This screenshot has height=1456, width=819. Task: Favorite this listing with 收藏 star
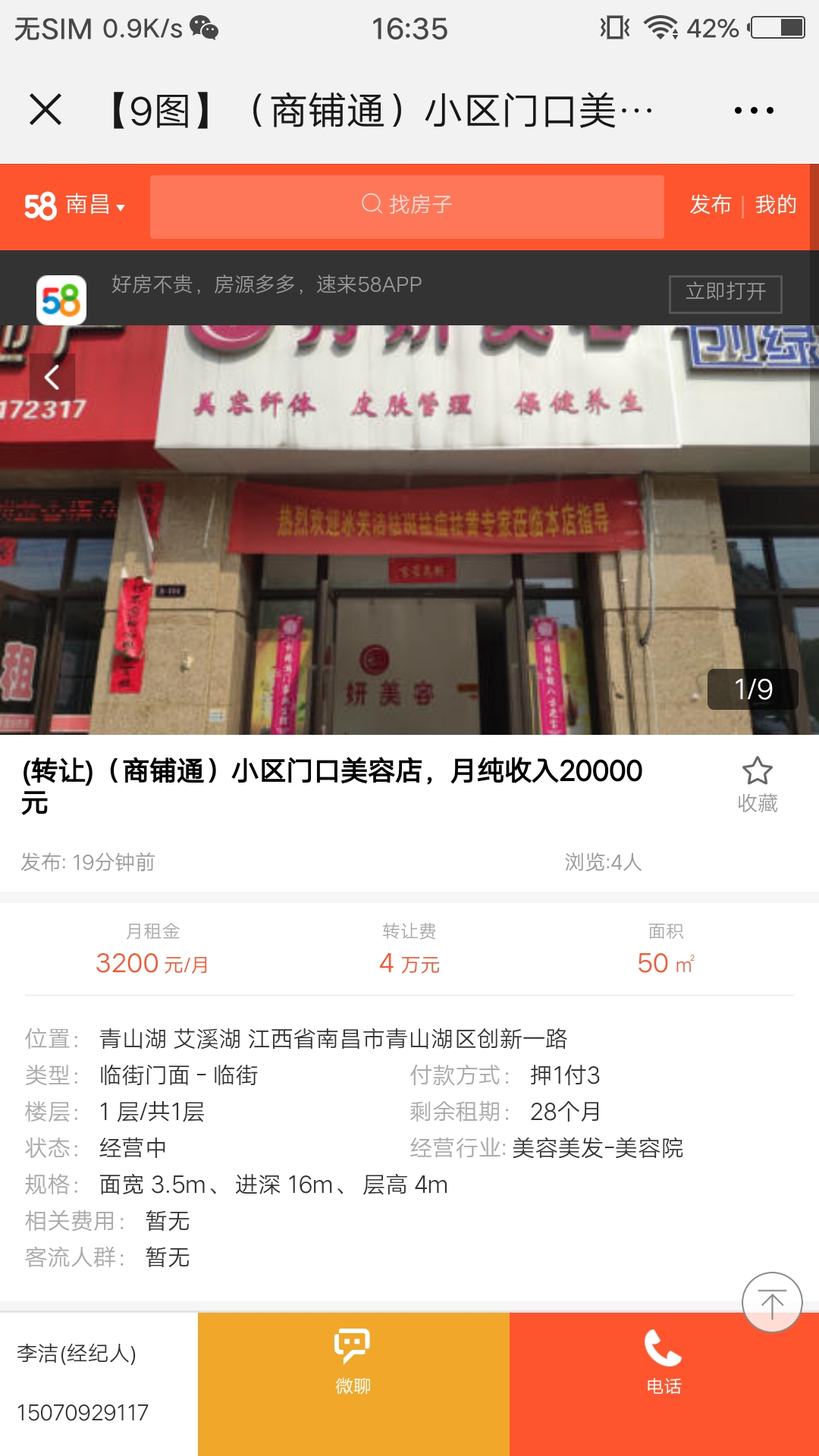(x=757, y=784)
